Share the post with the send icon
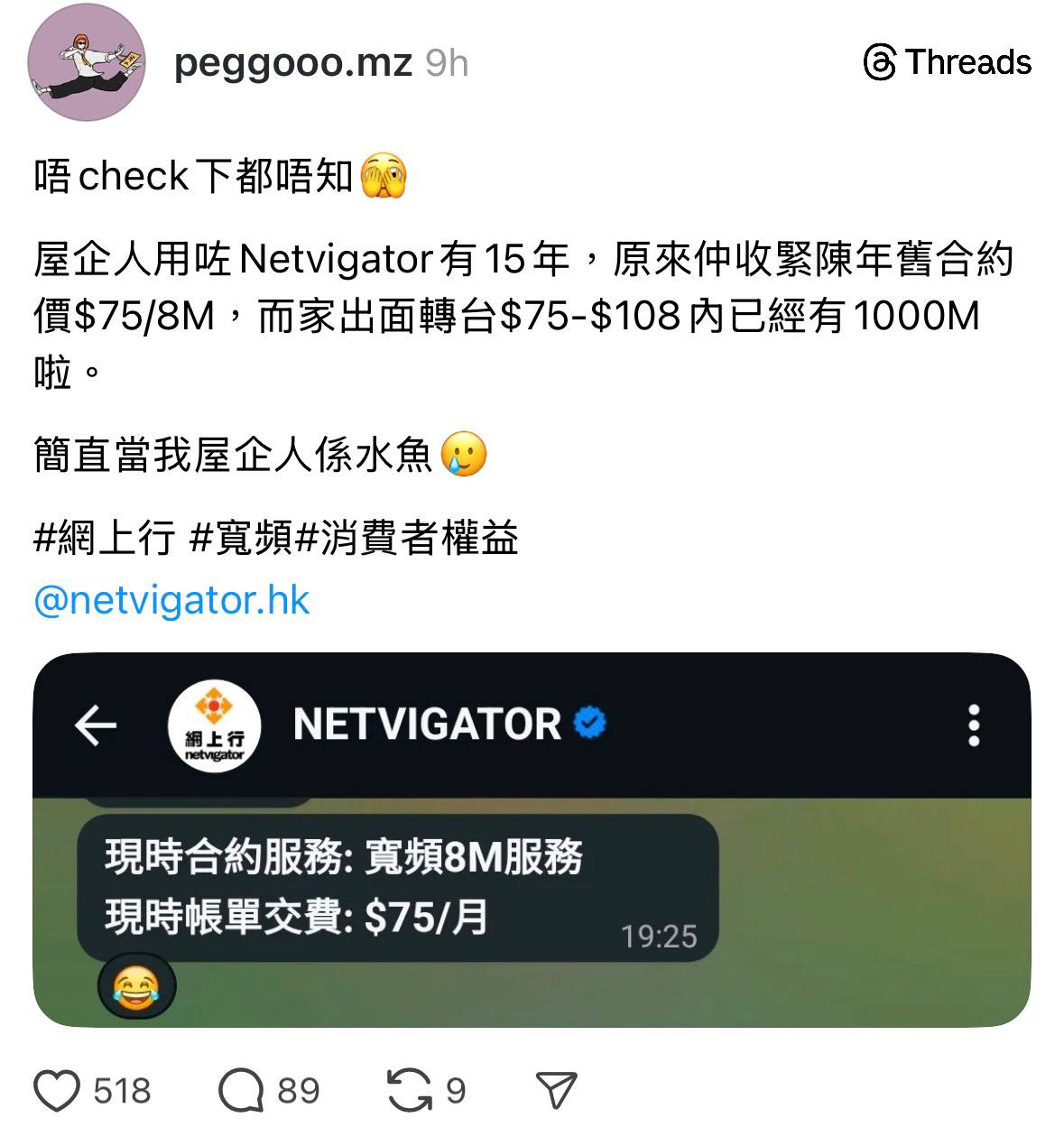 pyautogui.click(x=556, y=1090)
